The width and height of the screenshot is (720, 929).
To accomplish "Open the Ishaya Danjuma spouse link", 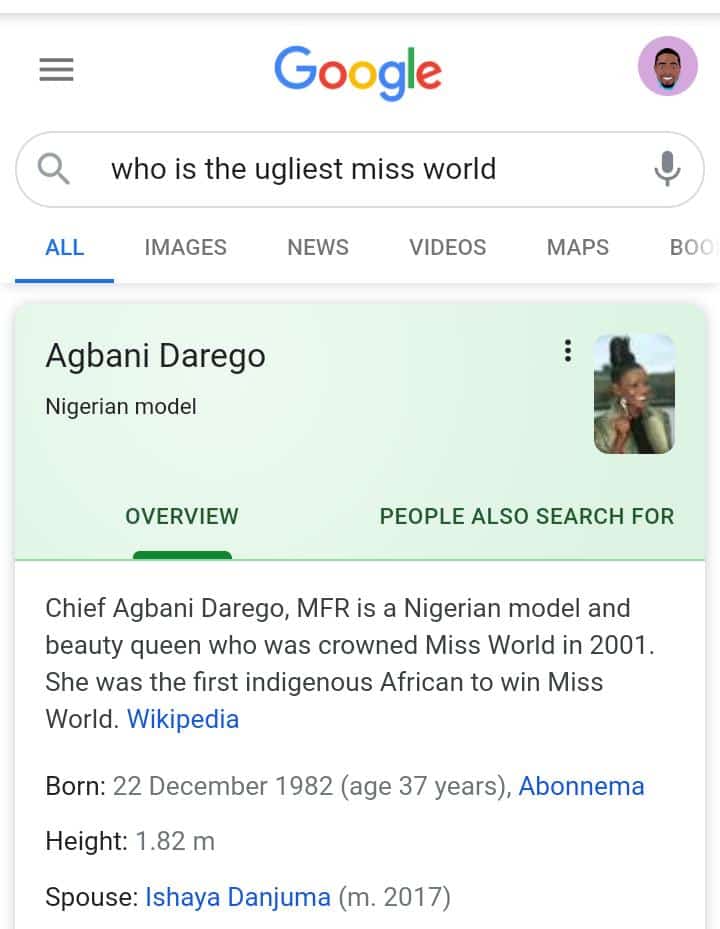I will tap(238, 897).
